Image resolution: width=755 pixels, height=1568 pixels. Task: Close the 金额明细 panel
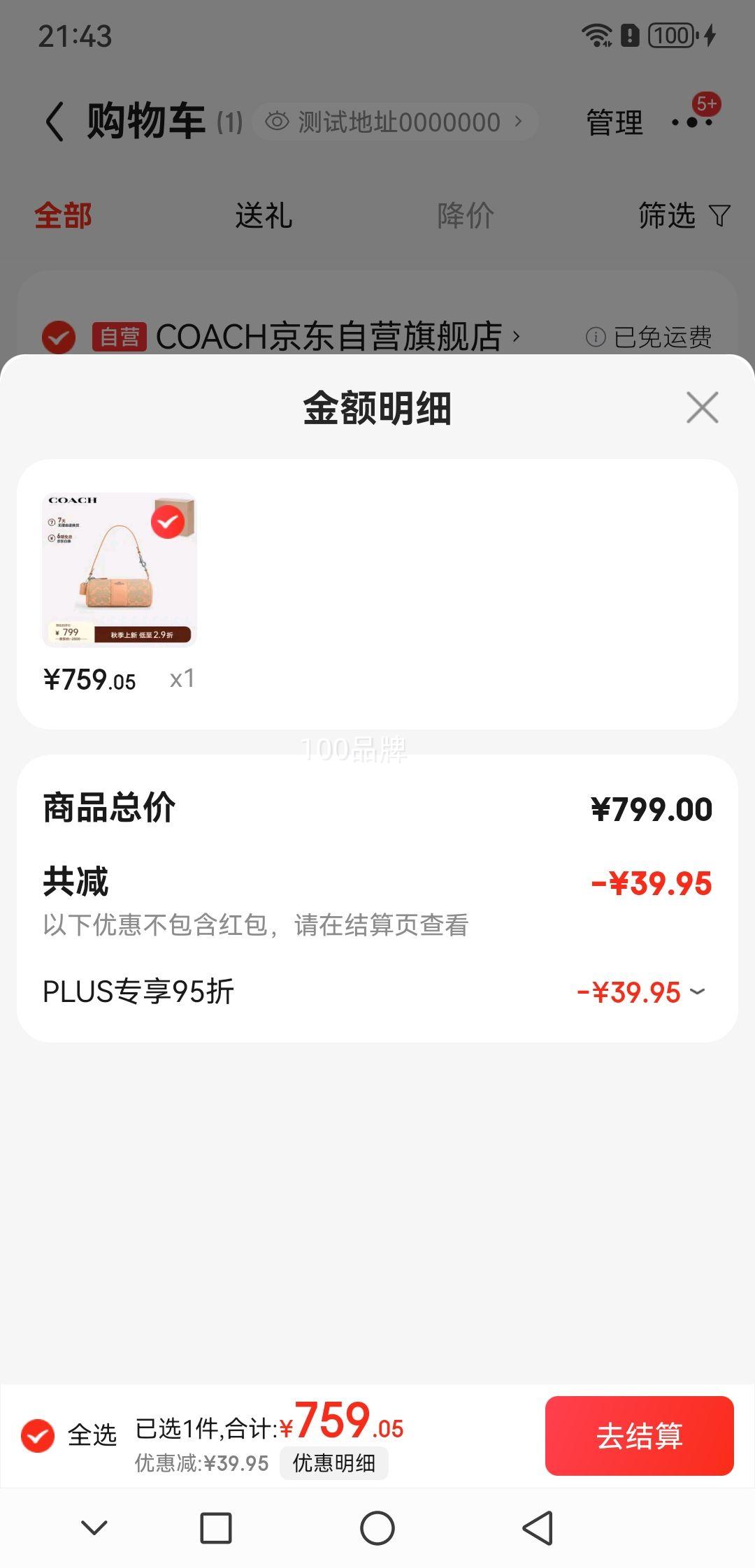(x=702, y=407)
